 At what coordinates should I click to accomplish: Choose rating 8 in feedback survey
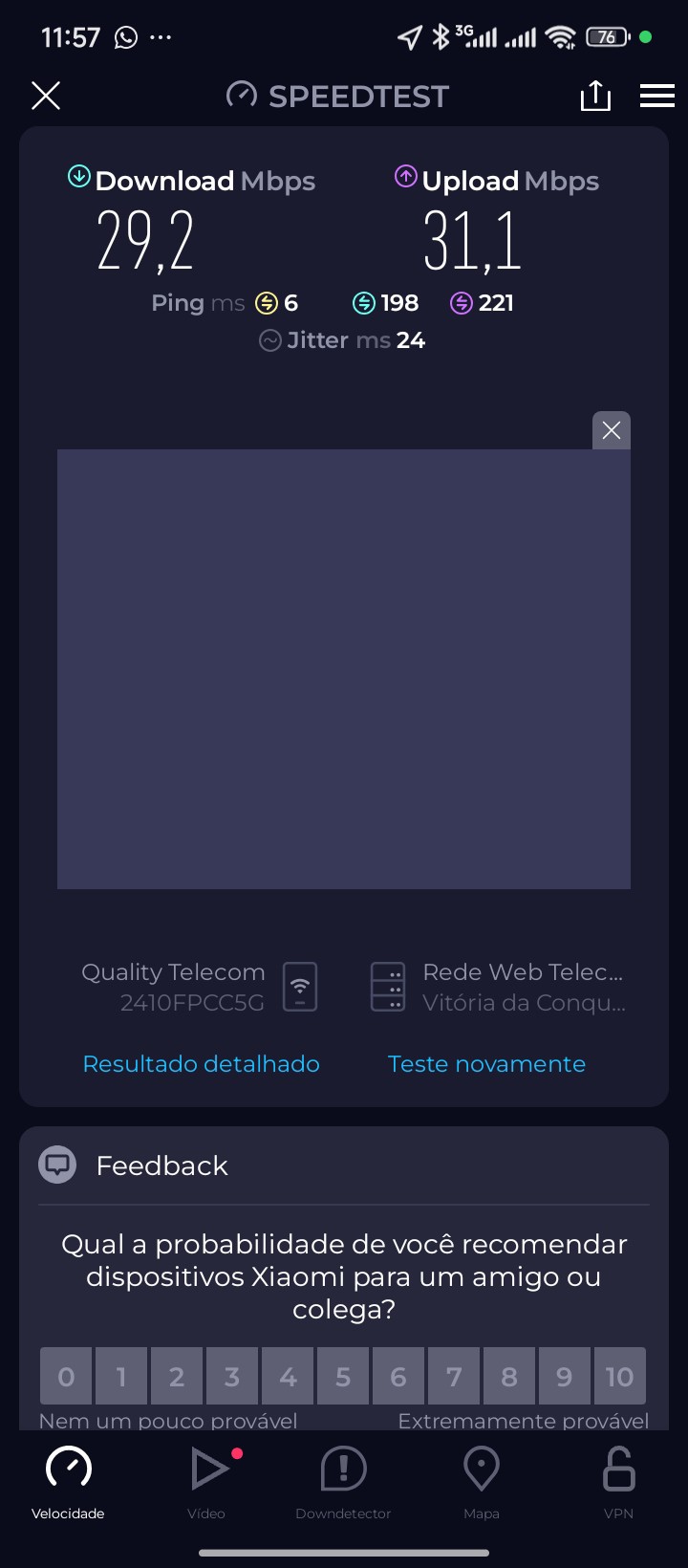(x=509, y=1377)
